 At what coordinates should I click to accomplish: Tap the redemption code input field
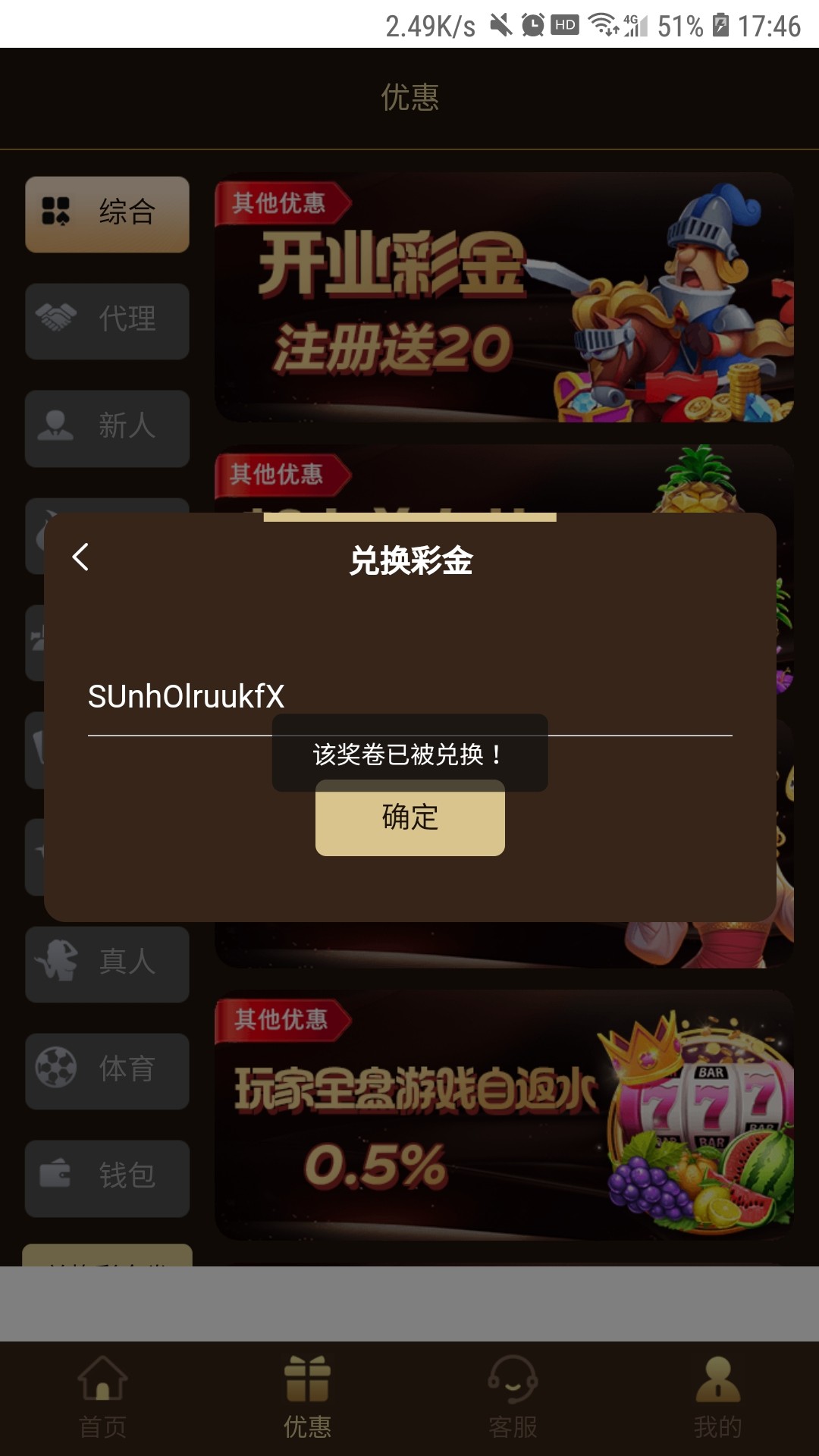pyautogui.click(x=409, y=697)
